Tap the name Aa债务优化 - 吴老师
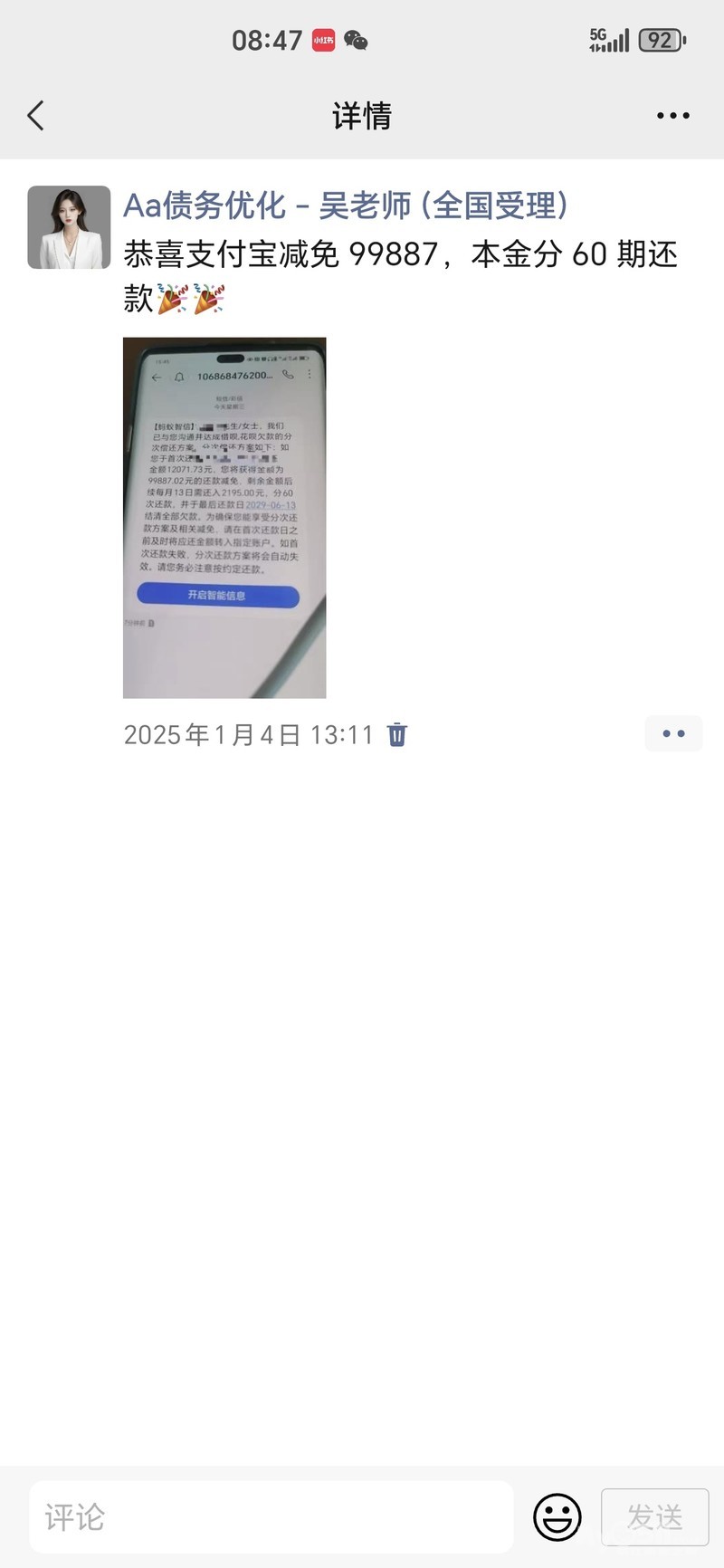 pyautogui.click(x=346, y=206)
